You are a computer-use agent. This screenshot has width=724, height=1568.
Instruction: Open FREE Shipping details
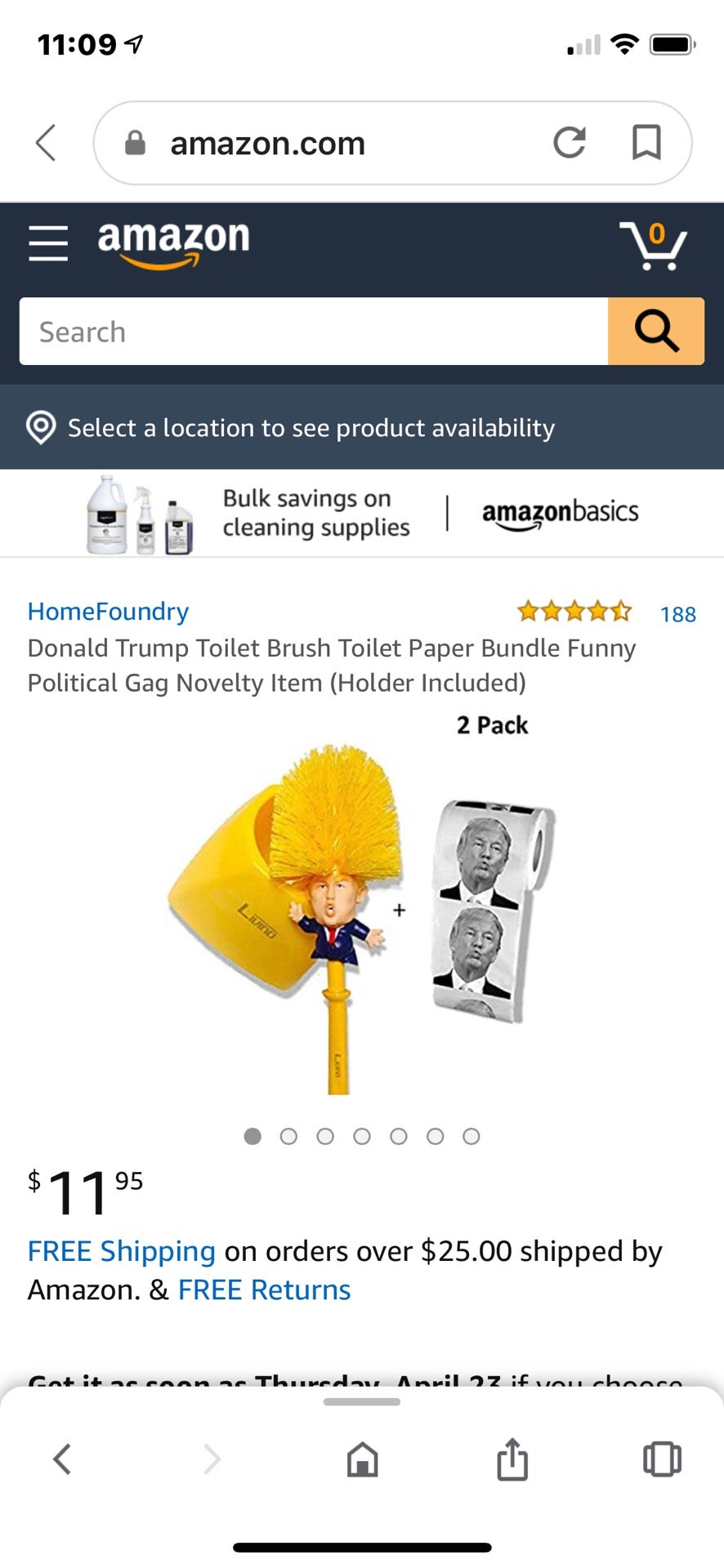(121, 1251)
